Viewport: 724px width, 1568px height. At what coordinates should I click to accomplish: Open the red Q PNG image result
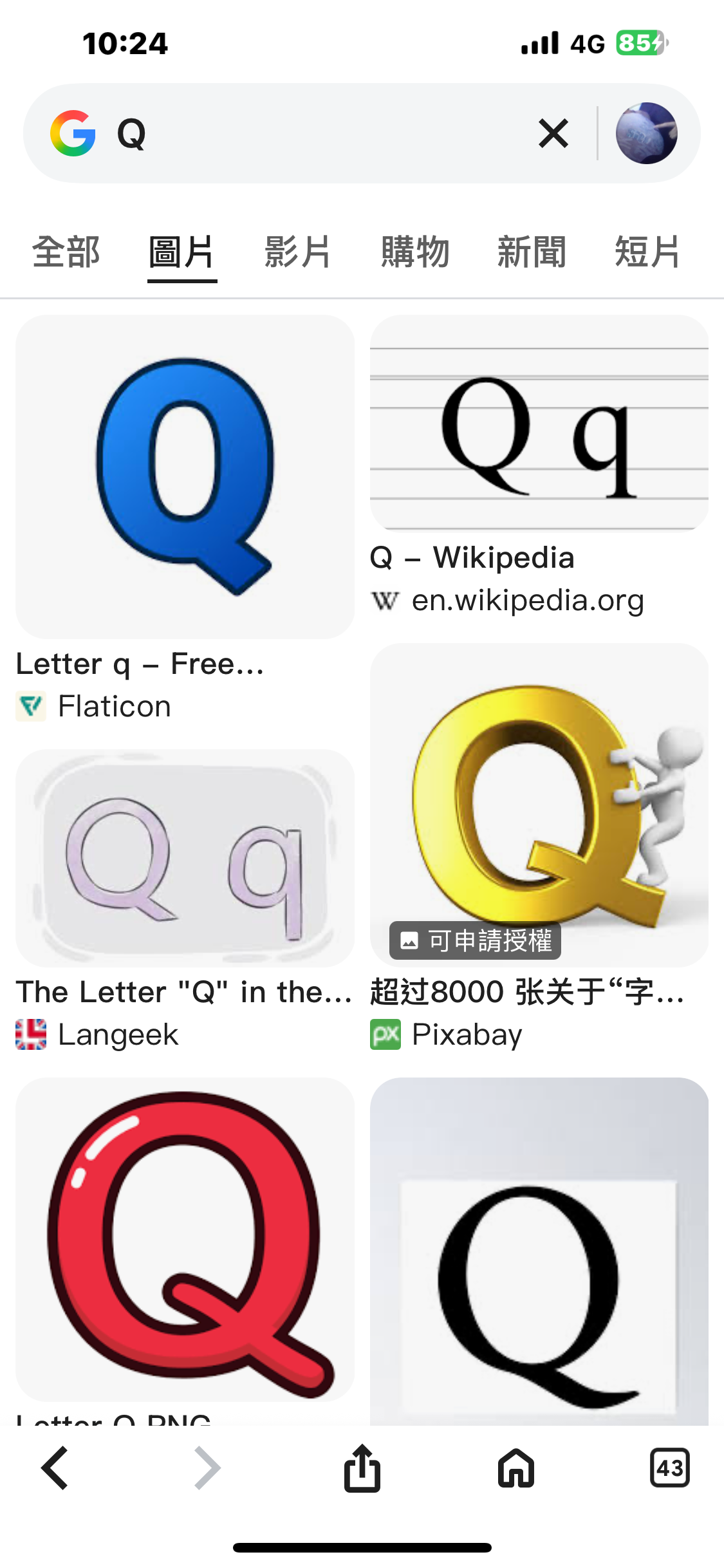pos(185,1239)
